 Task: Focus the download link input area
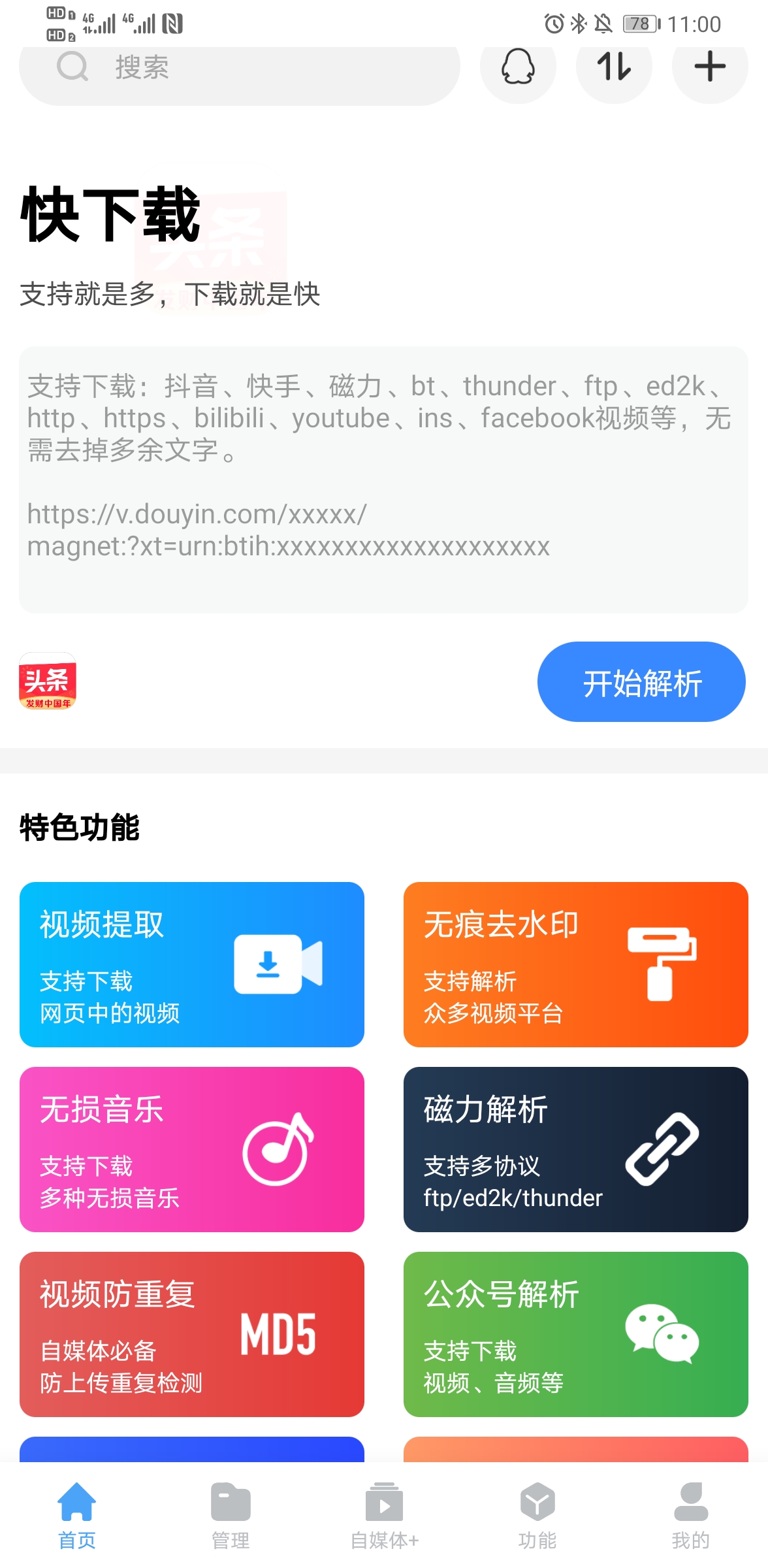point(383,480)
